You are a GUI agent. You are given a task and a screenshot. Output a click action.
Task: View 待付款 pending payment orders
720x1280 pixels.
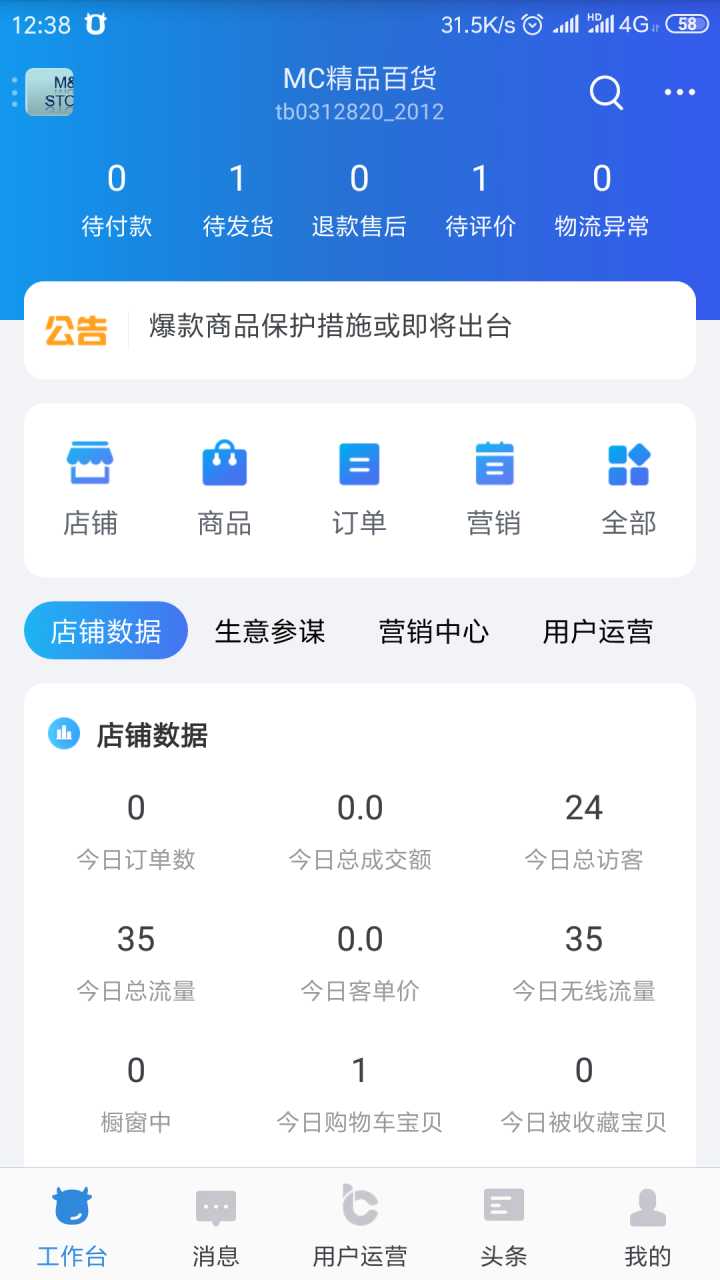tap(117, 201)
